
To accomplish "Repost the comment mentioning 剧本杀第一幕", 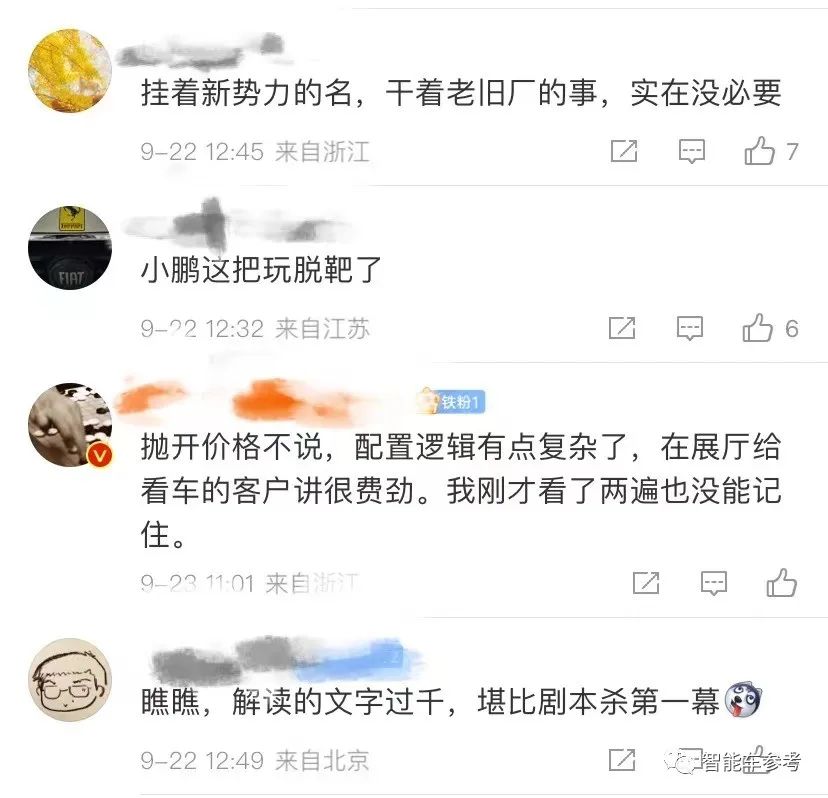I will [623, 760].
